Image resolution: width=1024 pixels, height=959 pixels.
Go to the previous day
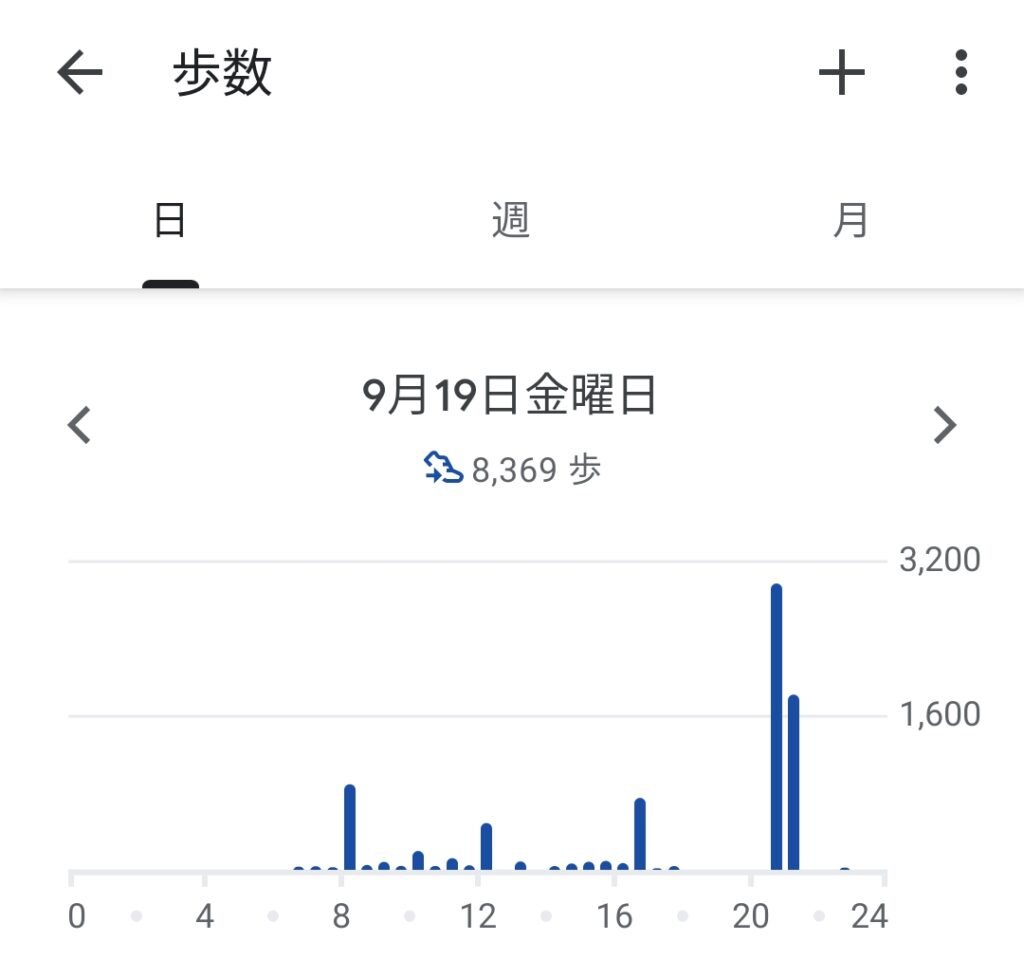(x=79, y=425)
